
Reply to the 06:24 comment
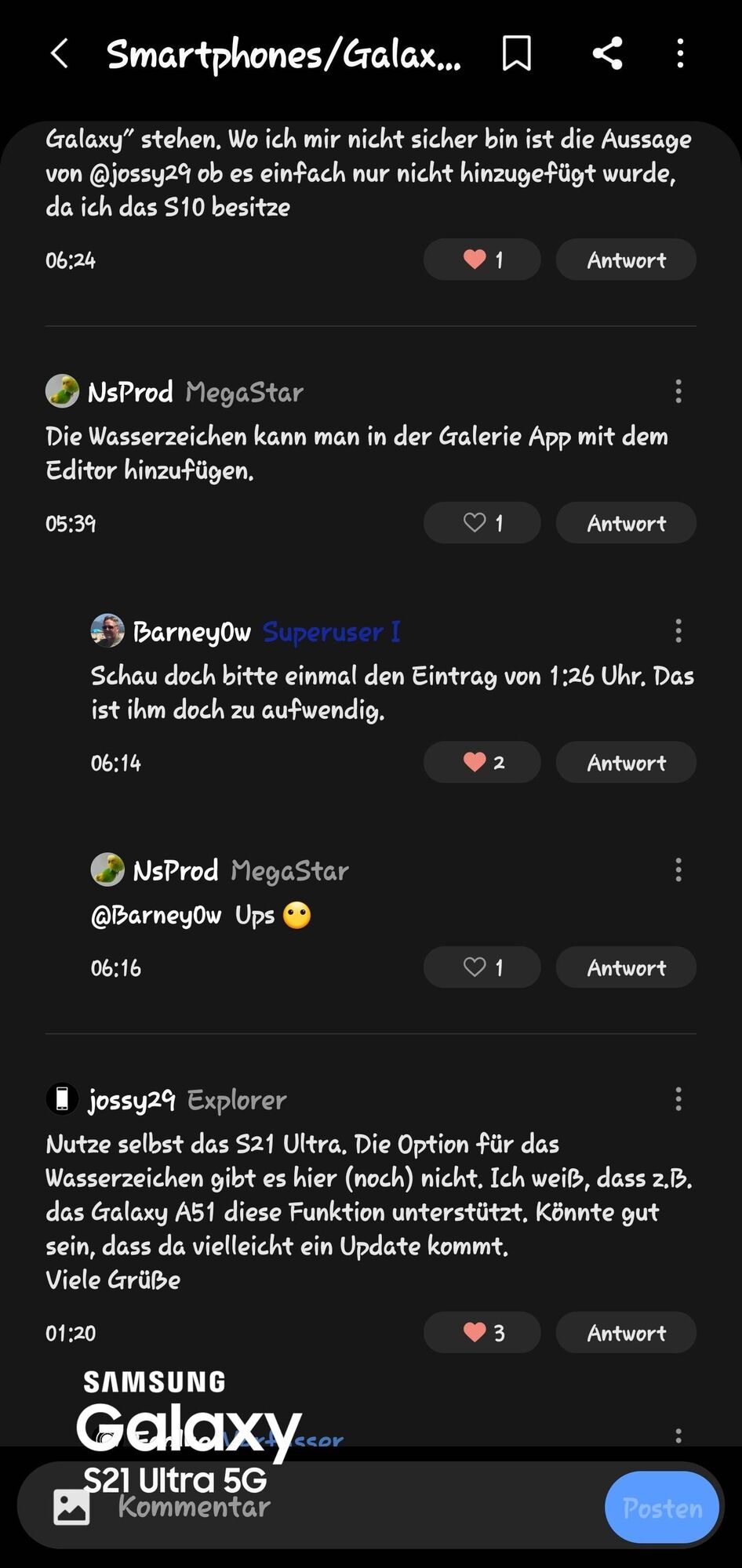point(626,260)
